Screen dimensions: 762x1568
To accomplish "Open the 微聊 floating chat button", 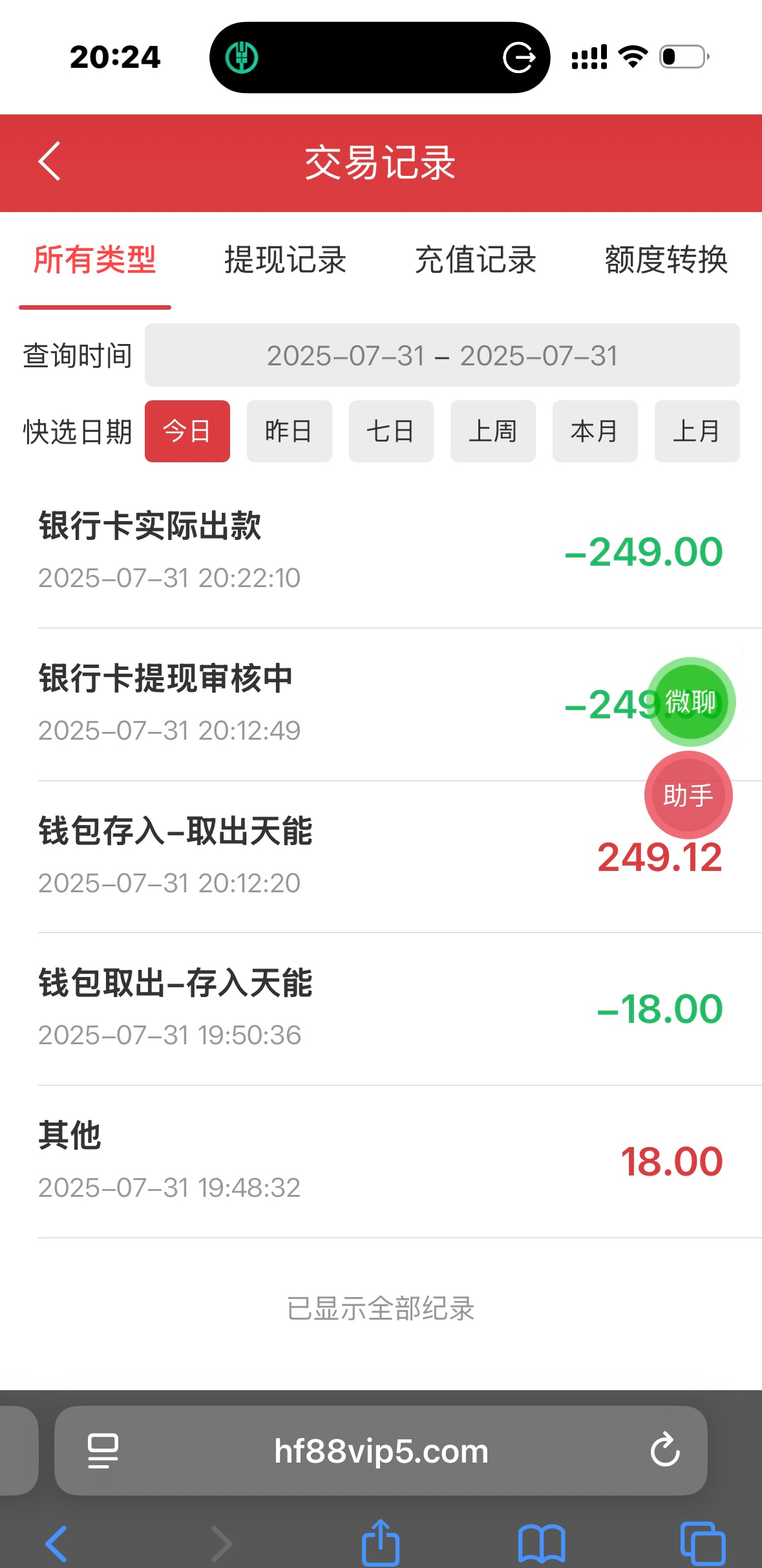I will 691,702.
